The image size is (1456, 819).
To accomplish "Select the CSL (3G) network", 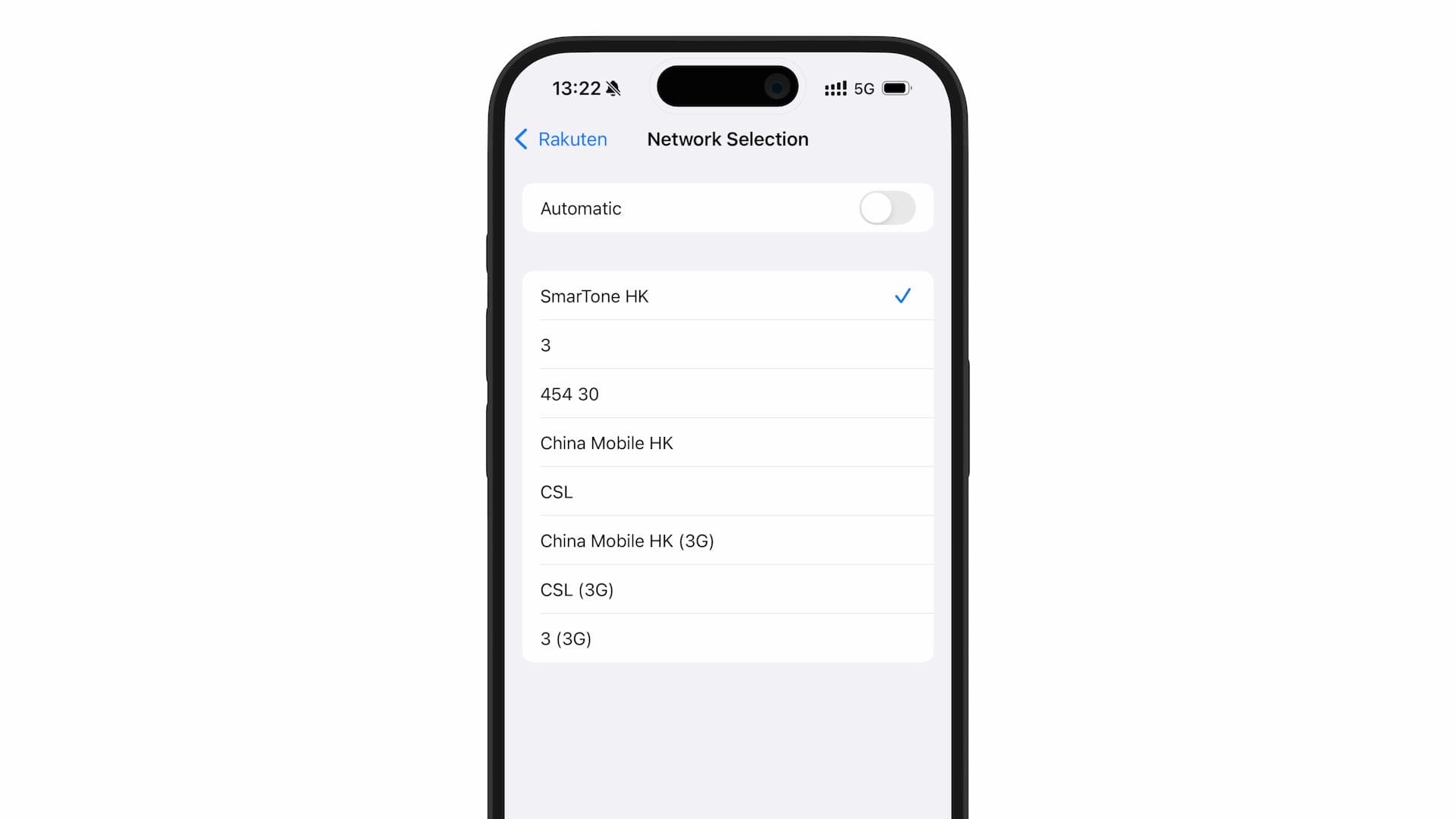I will pyautogui.click(x=726, y=590).
